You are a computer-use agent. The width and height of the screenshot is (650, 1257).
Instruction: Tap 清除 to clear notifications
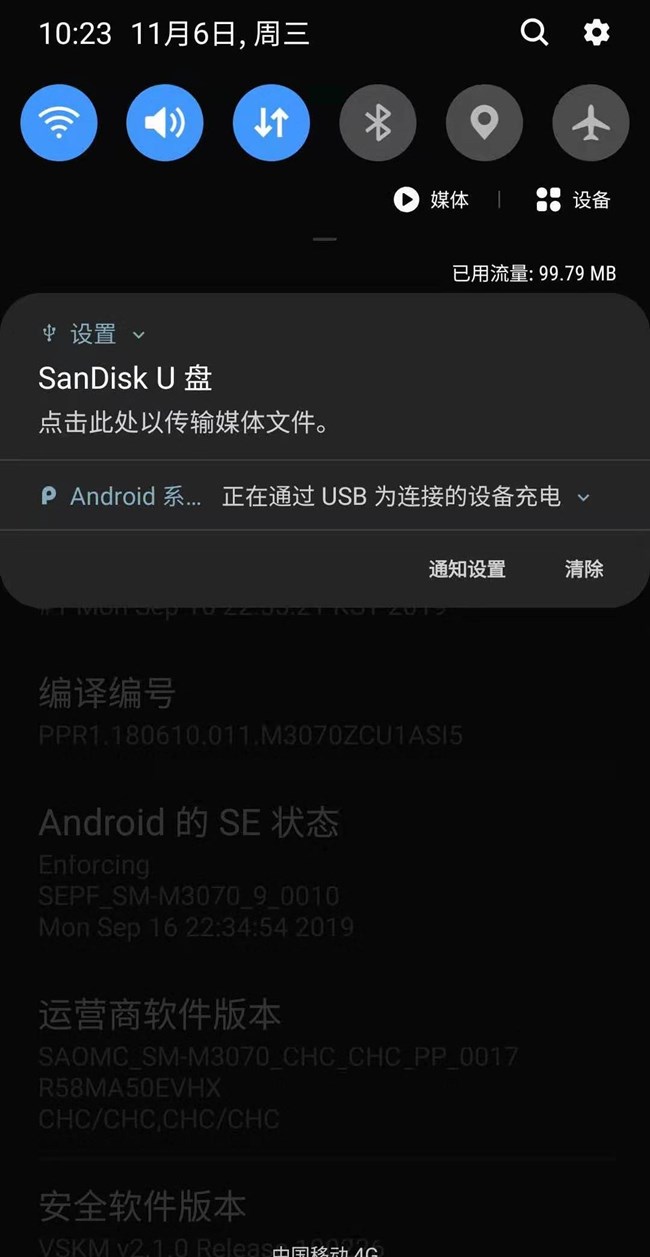coord(584,569)
